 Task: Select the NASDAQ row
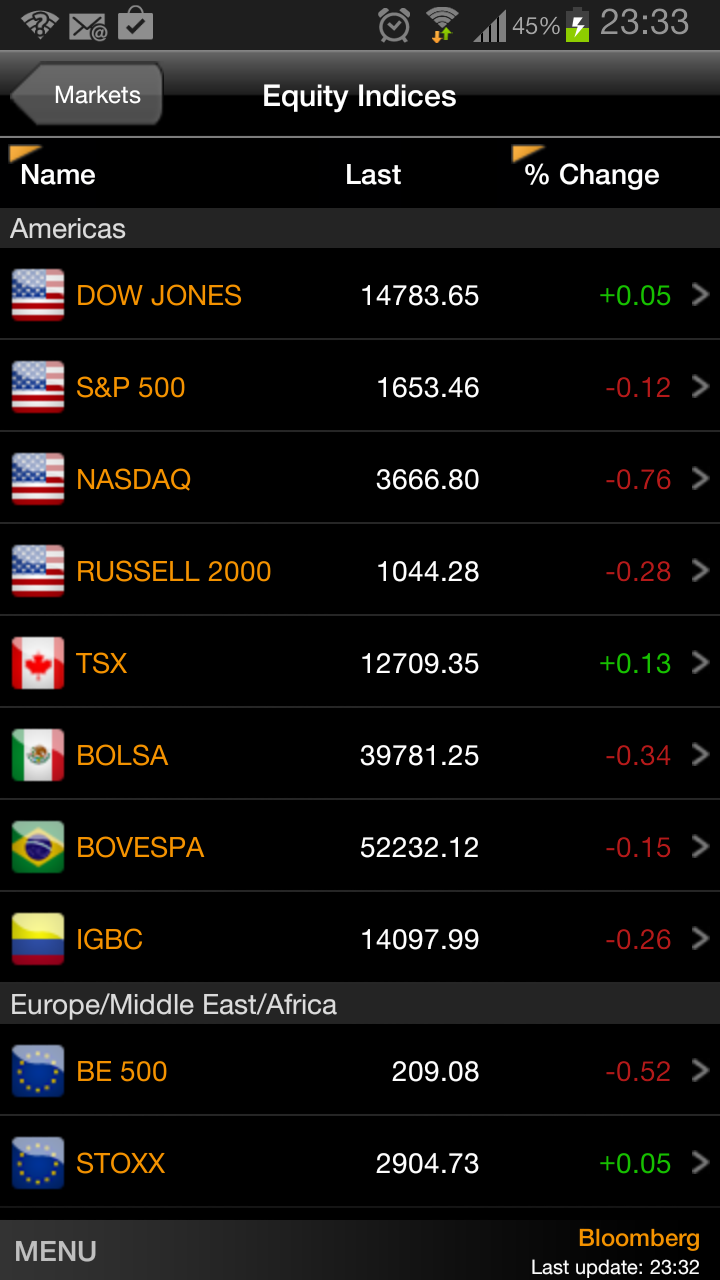click(x=360, y=480)
